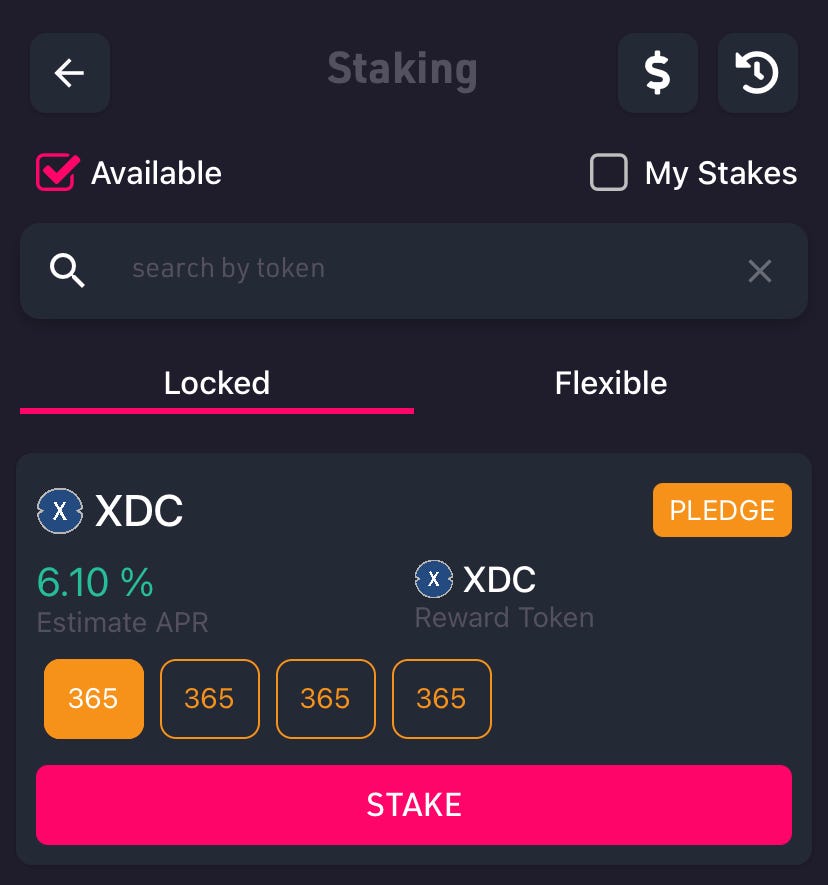
Task: Uncheck the Available checkbox
Action: click(x=56, y=173)
